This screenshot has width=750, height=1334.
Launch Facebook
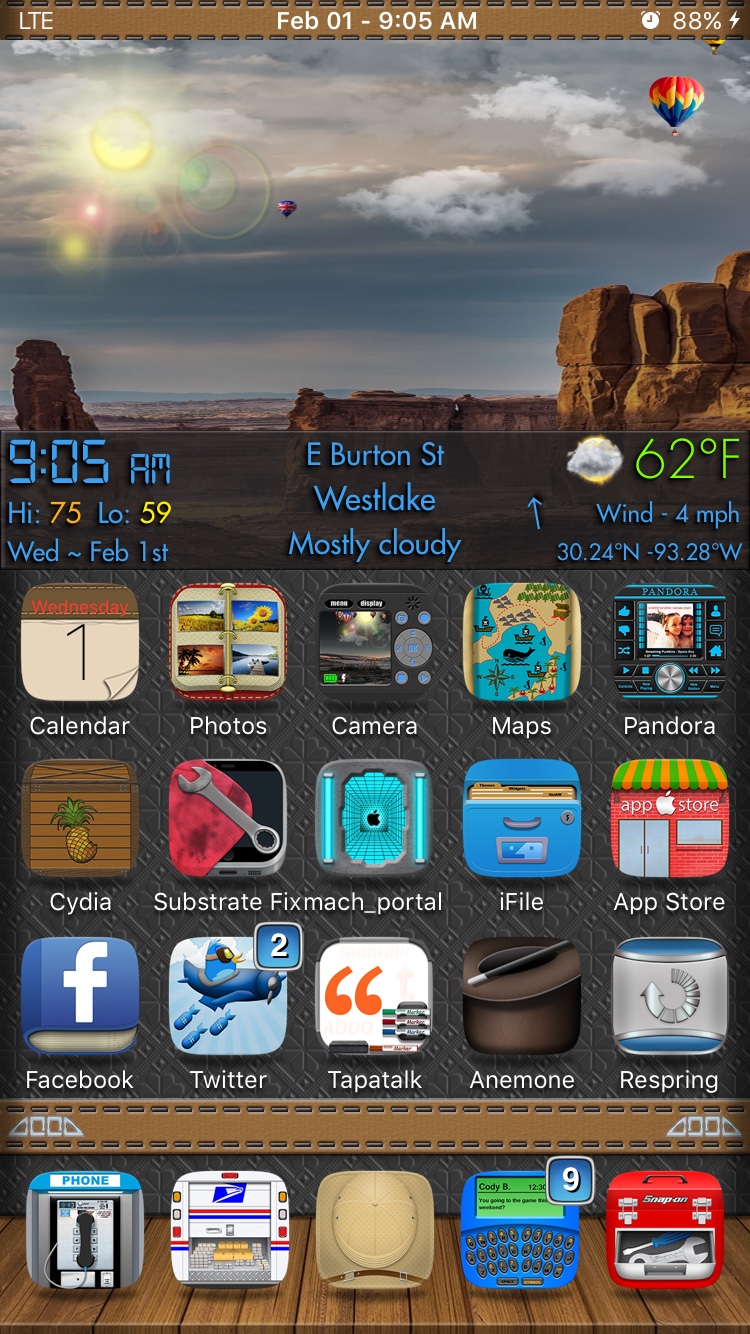80,997
